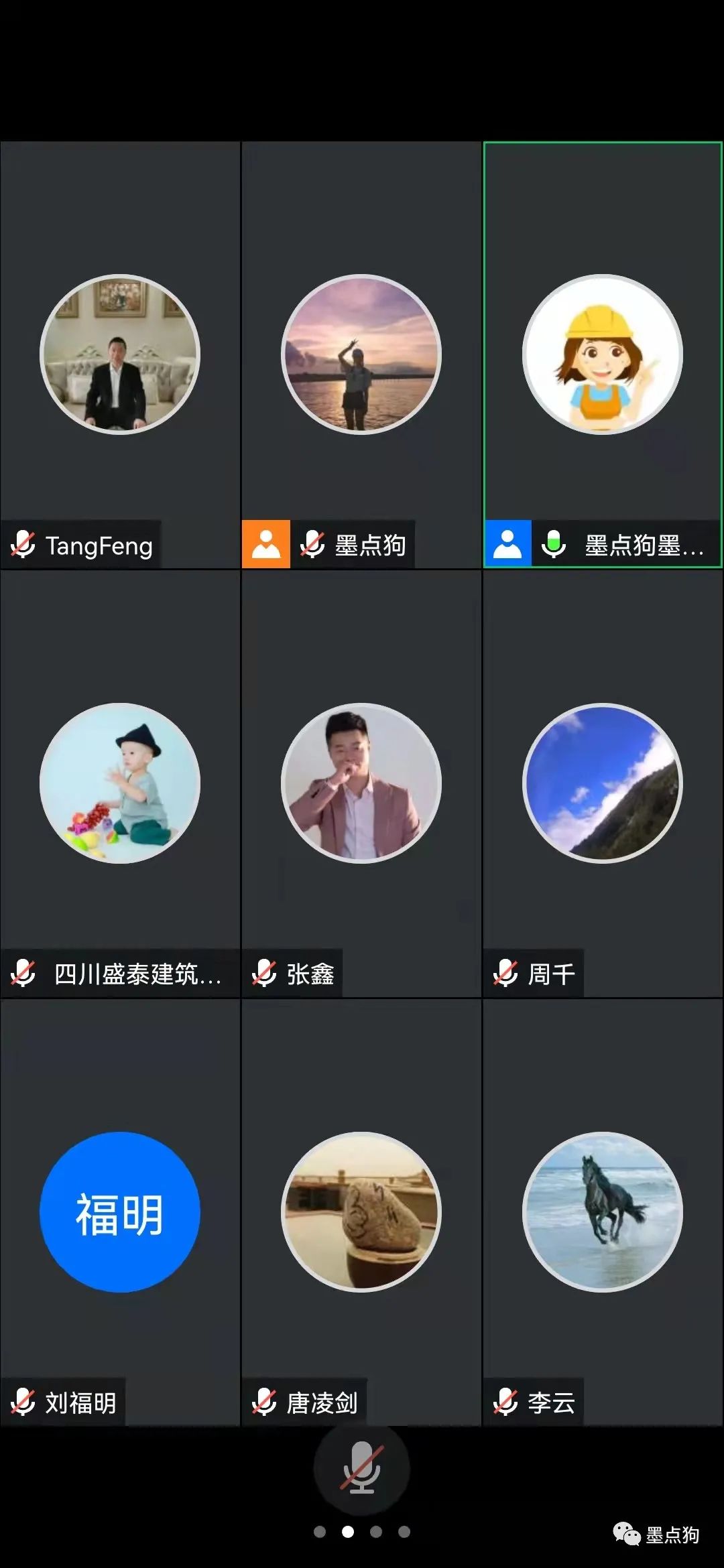Select 唐凌剑's participant tile
Viewport: 724px width, 1568px height.
point(361,1212)
